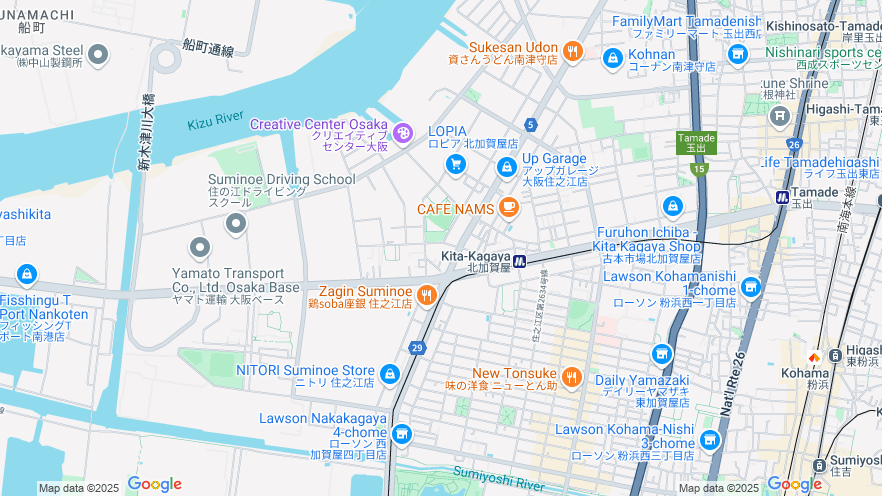
Task: Open the Yamato Transport Osaka Base pin
Action: click(200, 246)
